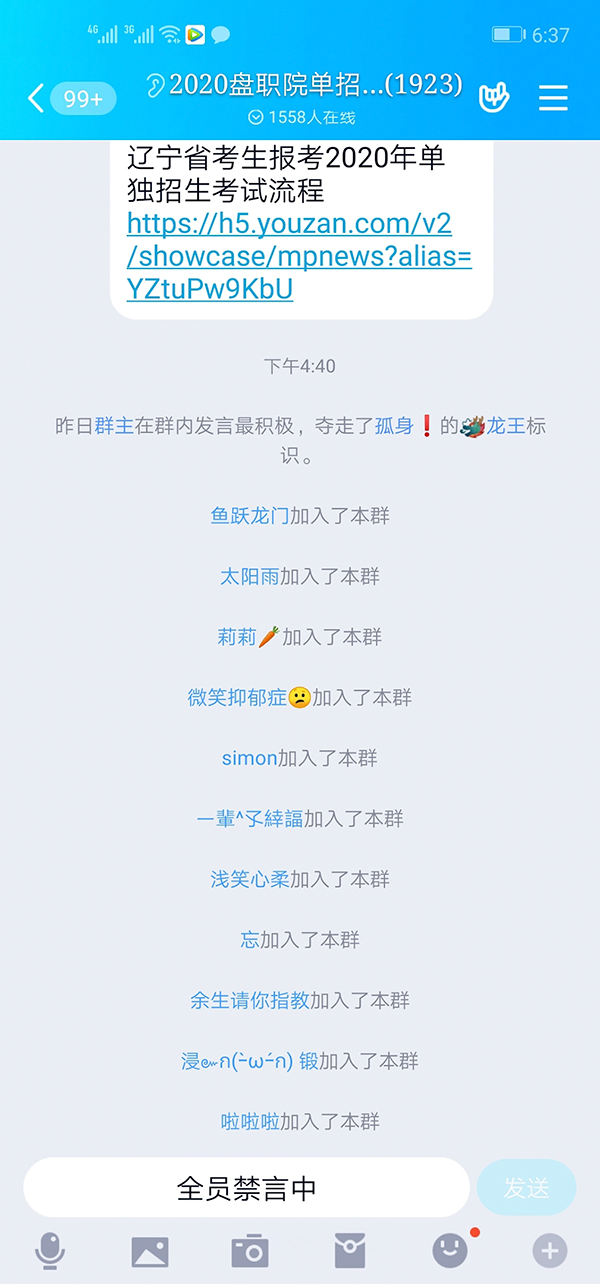600x1284 pixels.
Task: Open the emoji sticker panel
Action: pos(450,1250)
